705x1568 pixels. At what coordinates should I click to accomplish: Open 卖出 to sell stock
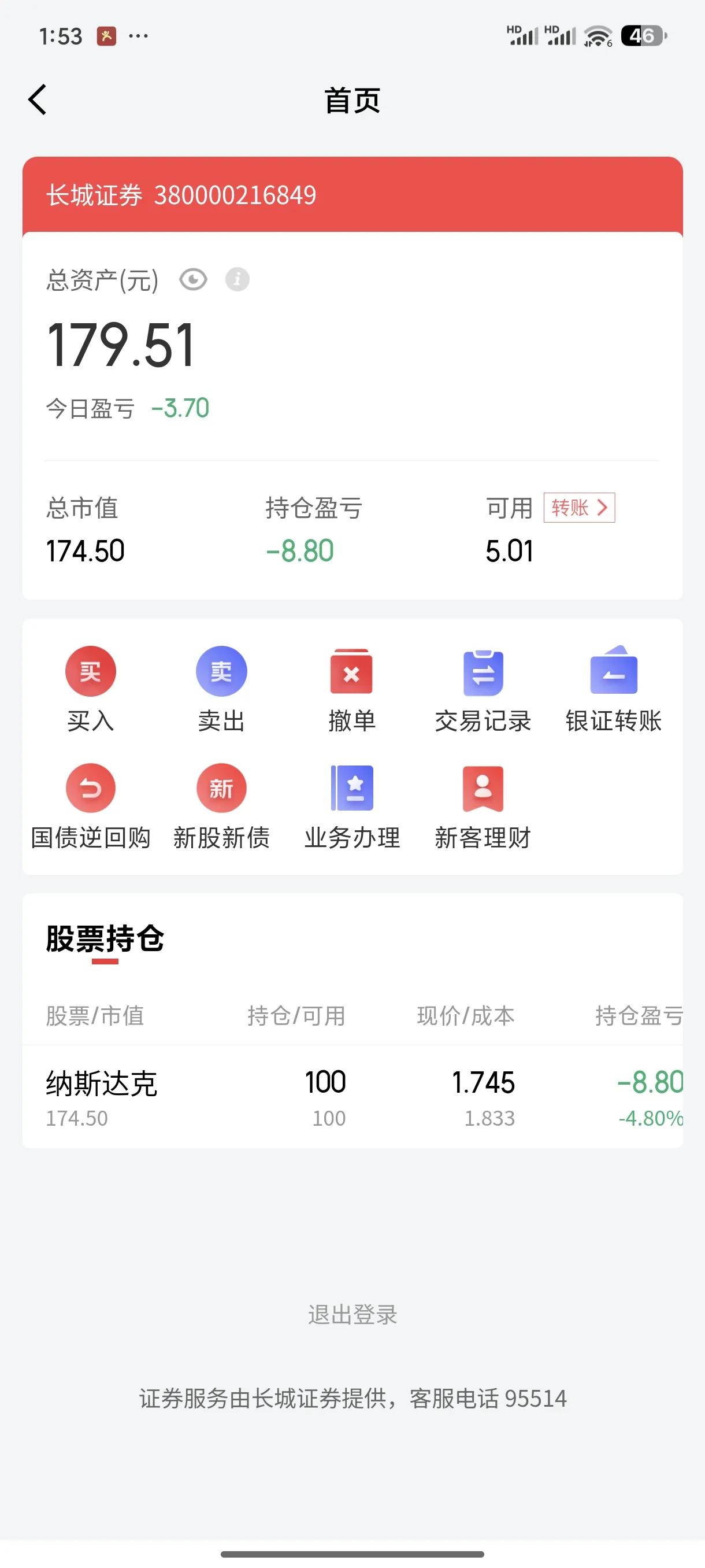[221, 689]
